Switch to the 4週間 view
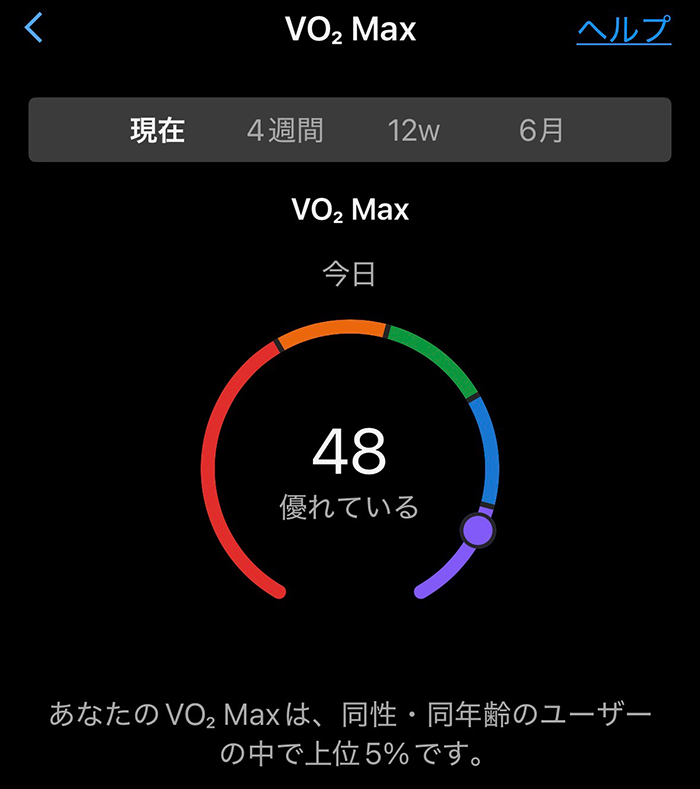 tap(285, 131)
